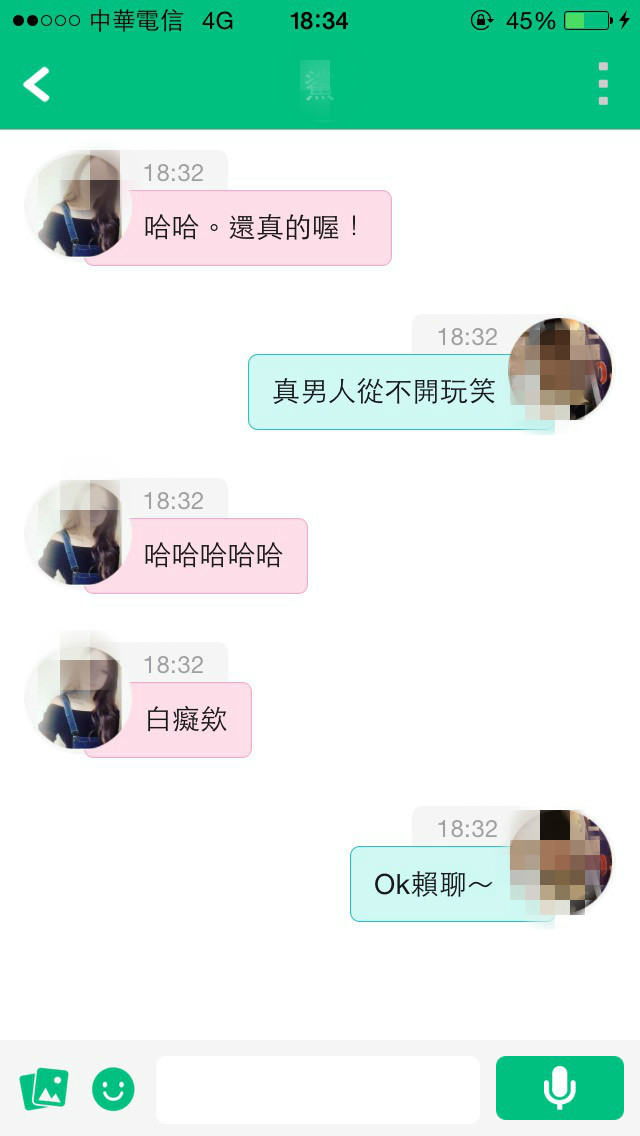Open the emoji sticker picker
The height and width of the screenshot is (1136, 640).
click(x=113, y=1088)
